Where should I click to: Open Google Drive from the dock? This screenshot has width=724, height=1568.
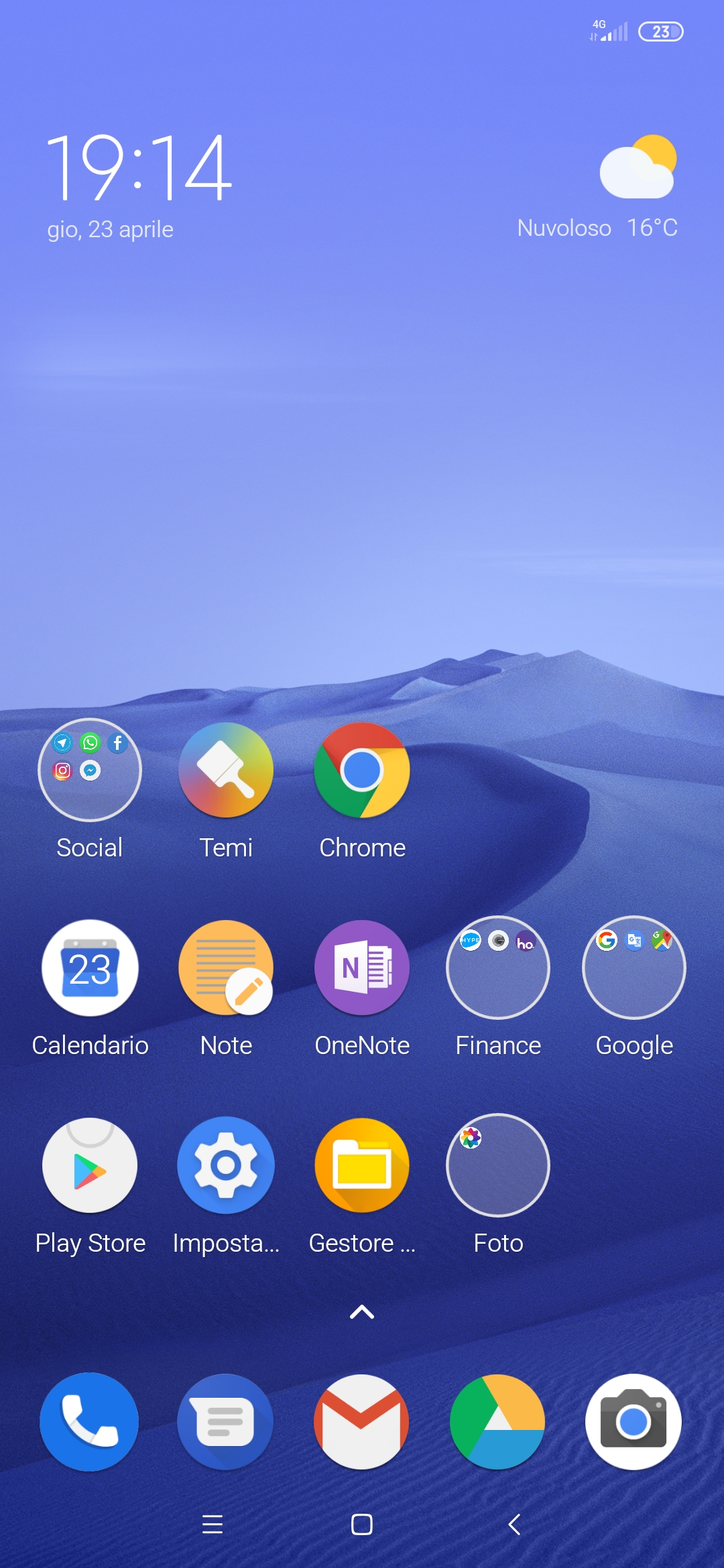498,1422
